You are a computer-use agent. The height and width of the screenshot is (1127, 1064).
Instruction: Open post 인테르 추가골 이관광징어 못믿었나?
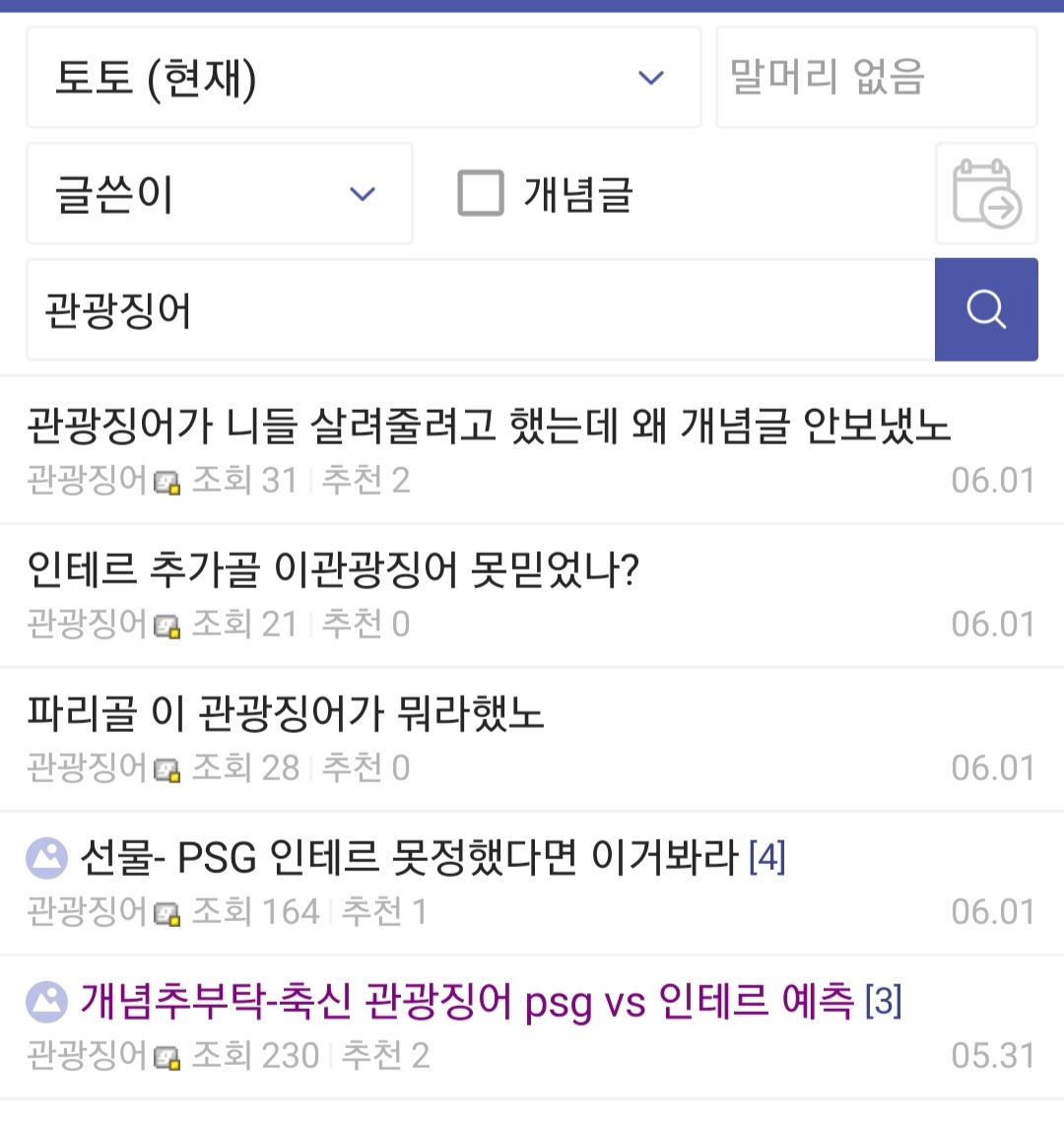(333, 570)
